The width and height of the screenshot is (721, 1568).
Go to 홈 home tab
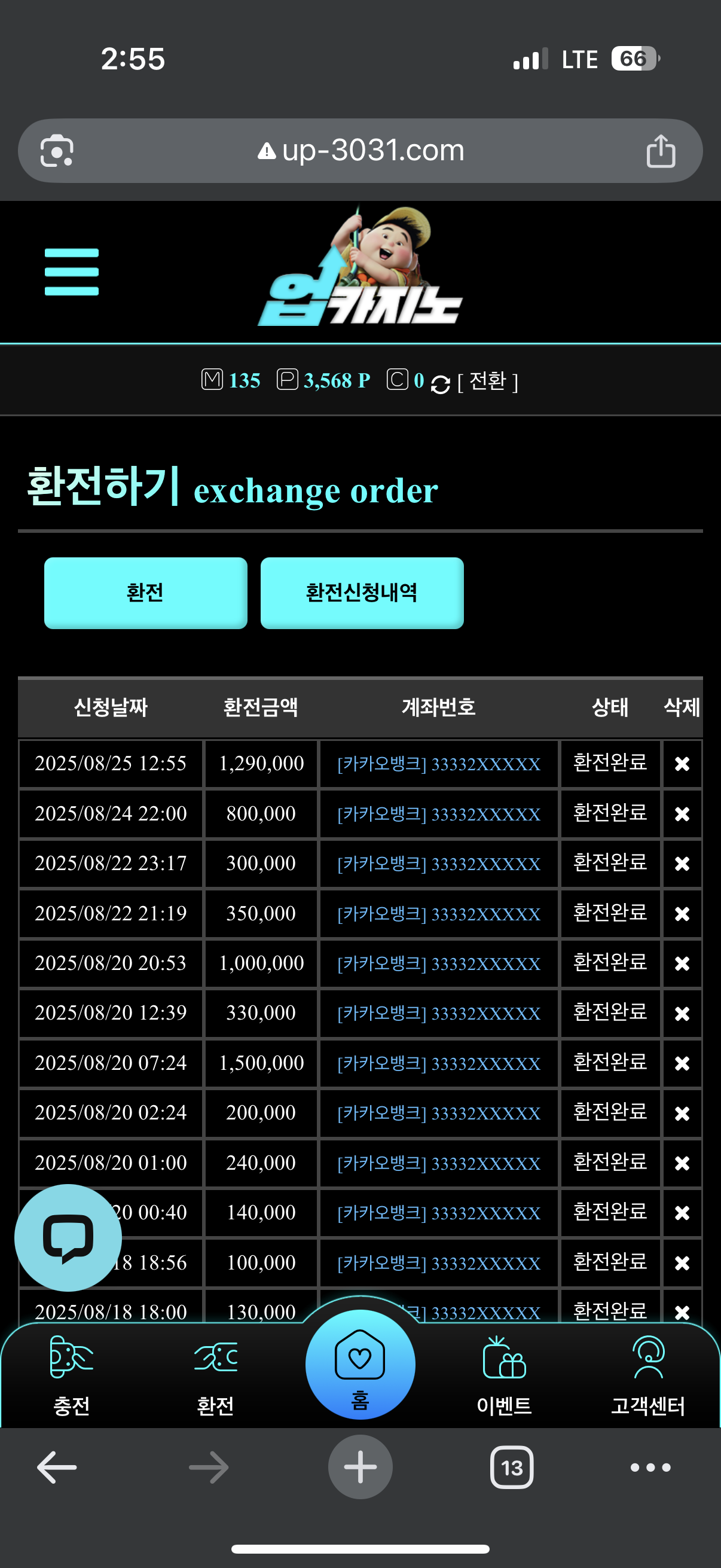[x=360, y=1365]
